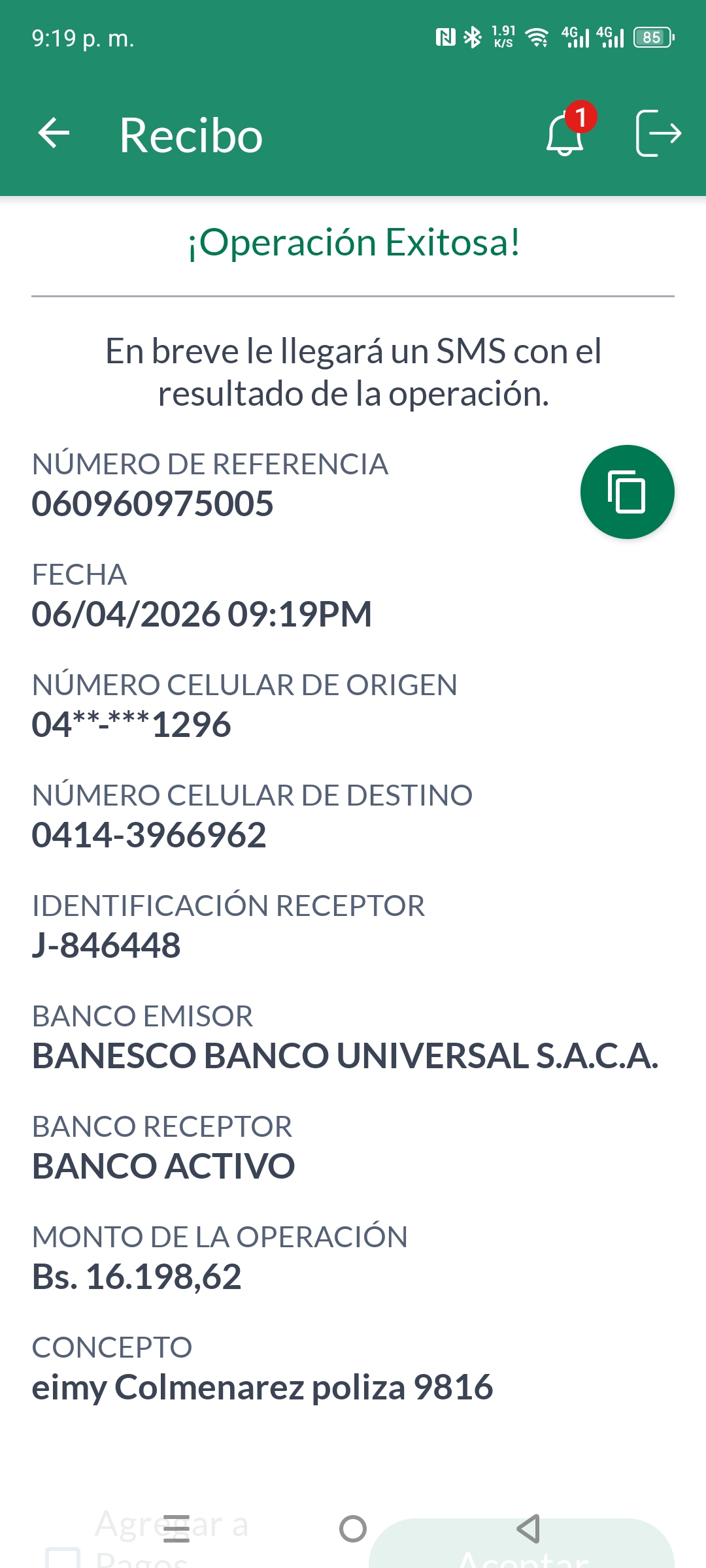Open system recent apps view
The image size is (706, 1568).
click(176, 1529)
